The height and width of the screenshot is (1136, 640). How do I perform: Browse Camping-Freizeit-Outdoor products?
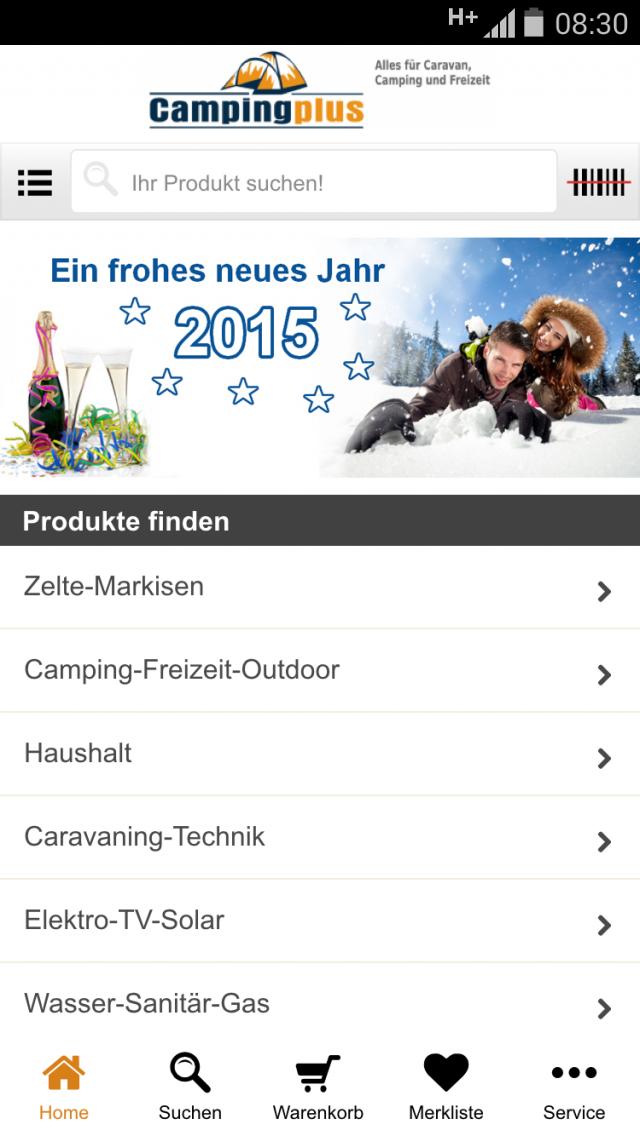320,671
